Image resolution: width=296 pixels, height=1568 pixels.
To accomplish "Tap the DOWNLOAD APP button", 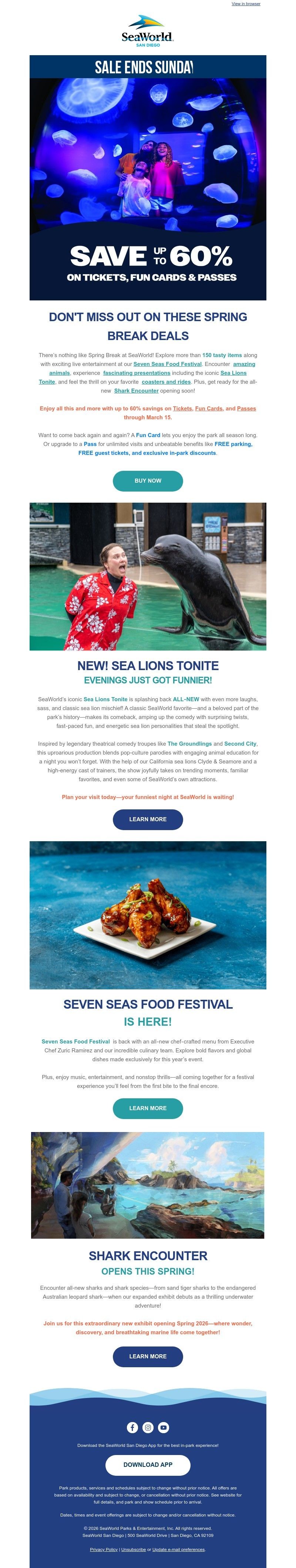I will coord(148,1465).
